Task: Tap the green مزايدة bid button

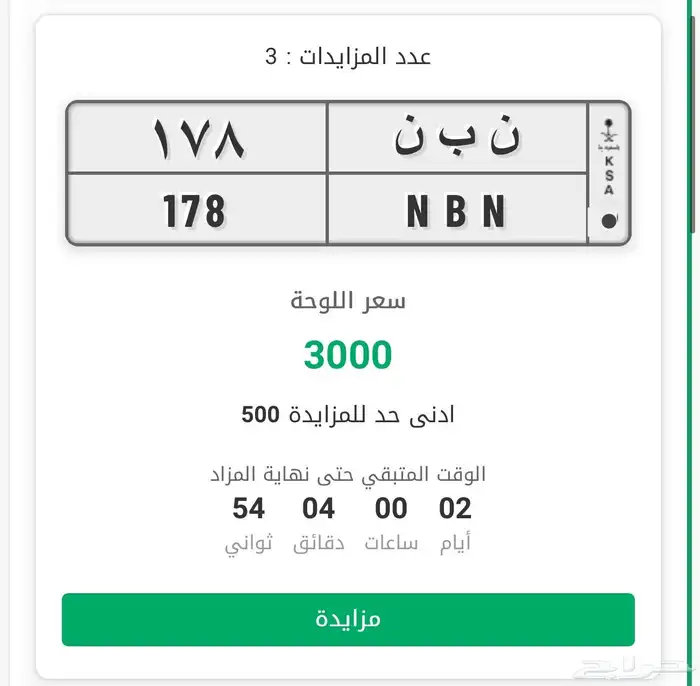Action: pos(348,619)
